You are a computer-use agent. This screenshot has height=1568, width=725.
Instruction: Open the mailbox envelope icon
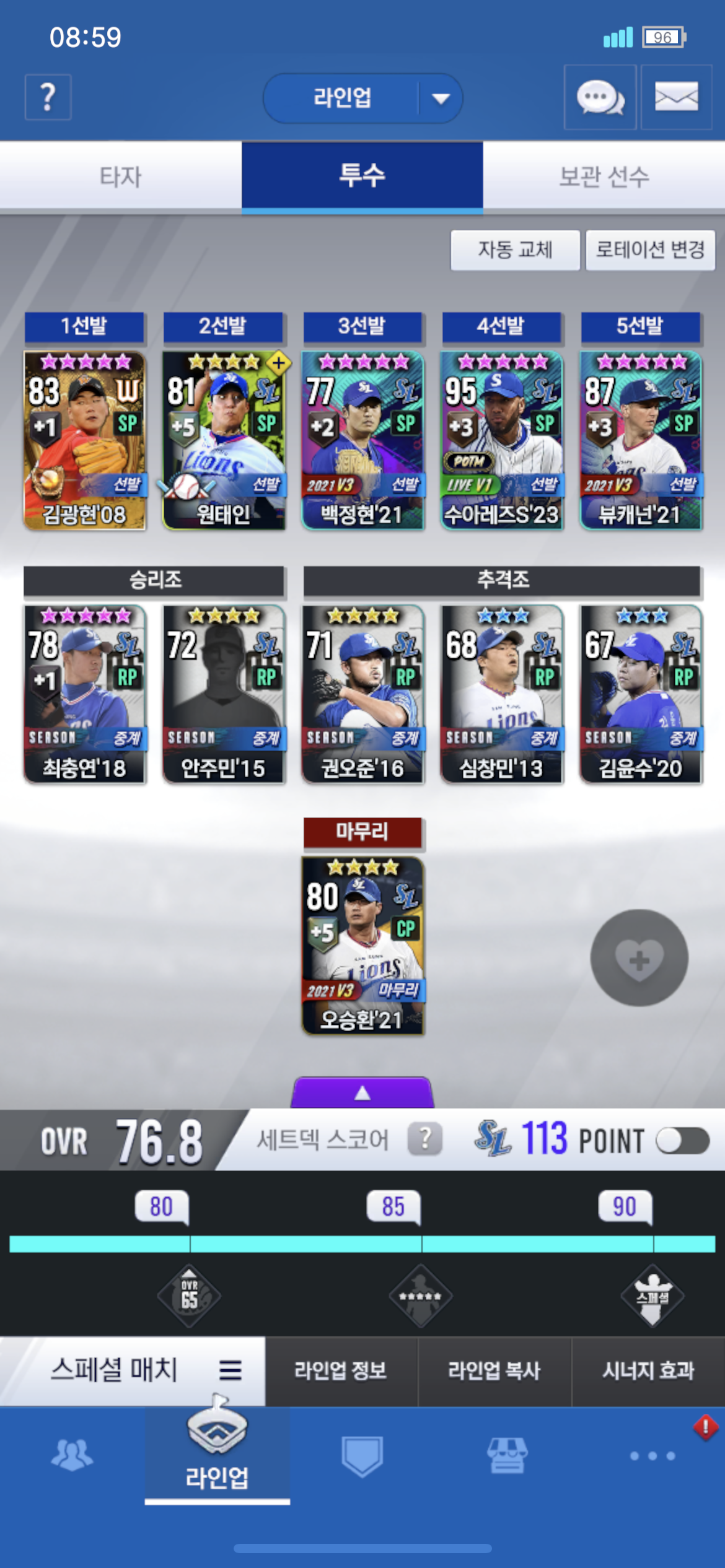point(676,97)
